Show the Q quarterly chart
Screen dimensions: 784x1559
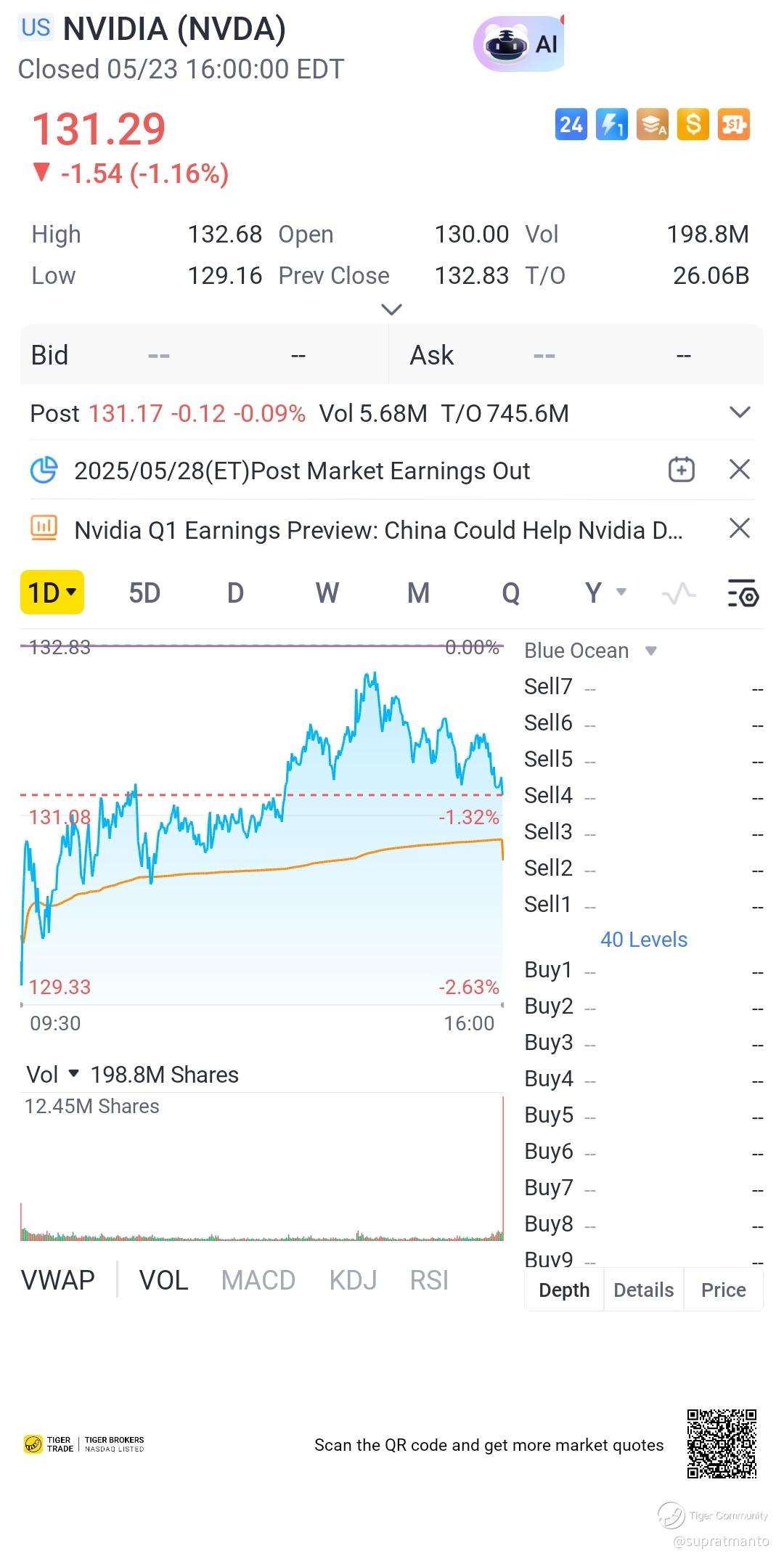510,593
